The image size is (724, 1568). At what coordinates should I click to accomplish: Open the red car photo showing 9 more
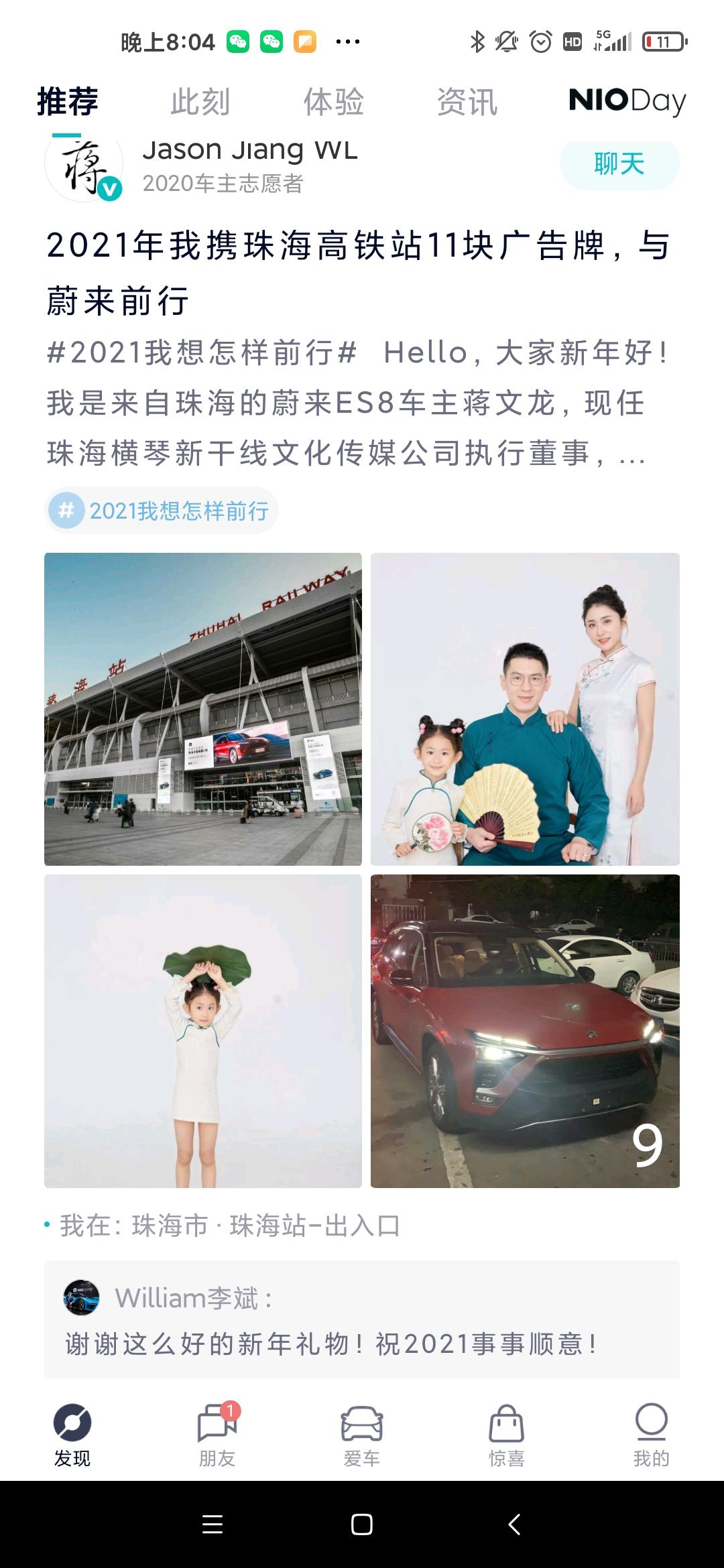click(525, 1031)
